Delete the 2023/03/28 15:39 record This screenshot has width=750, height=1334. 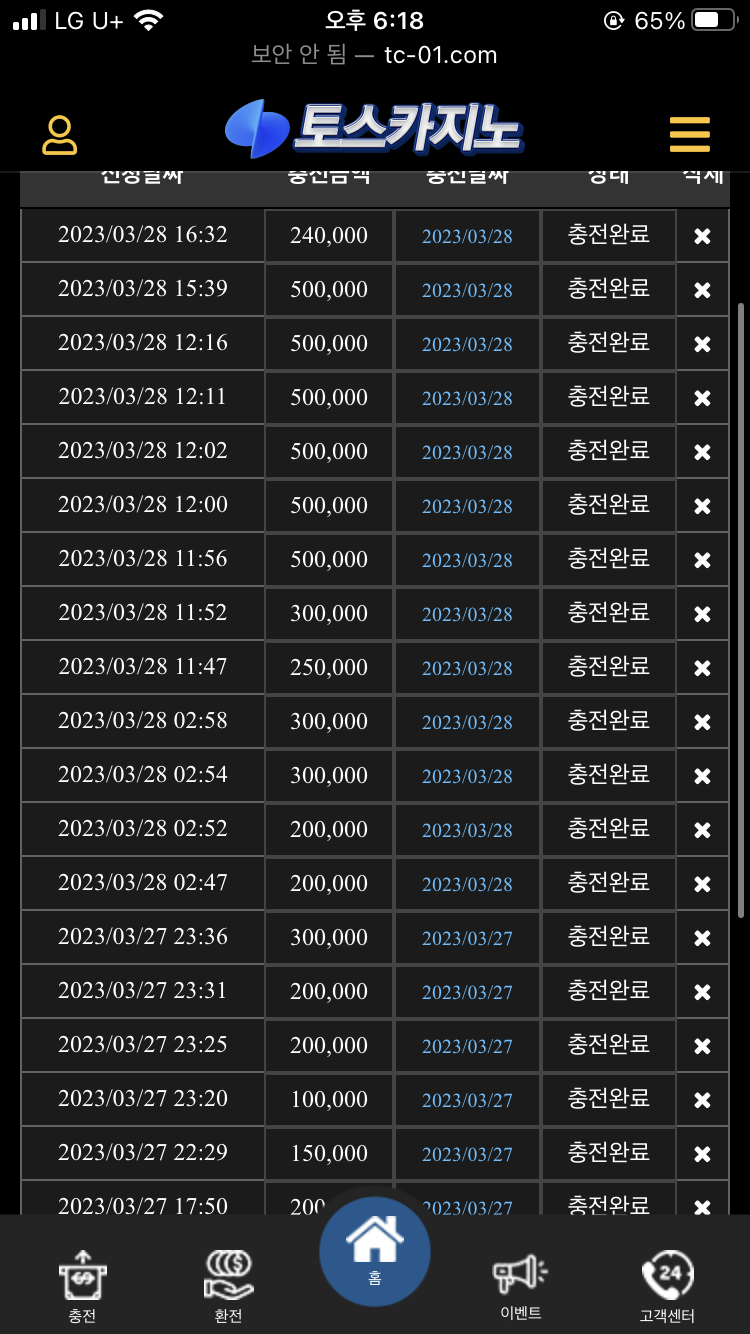(x=702, y=291)
